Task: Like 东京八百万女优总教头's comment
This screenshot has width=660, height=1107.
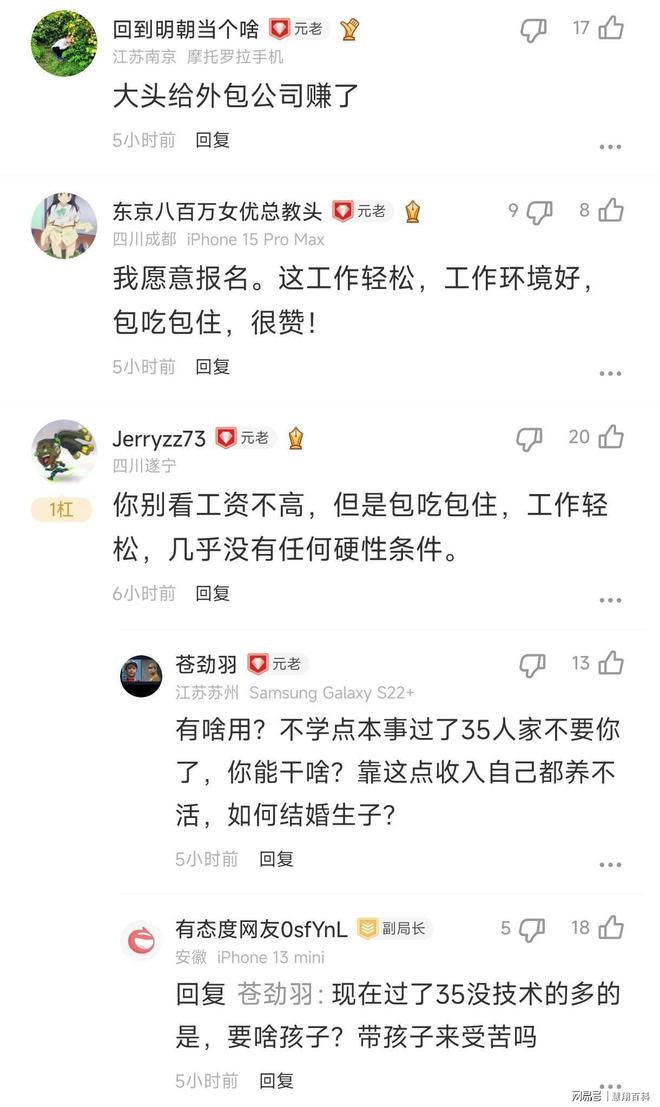Action: point(611,210)
